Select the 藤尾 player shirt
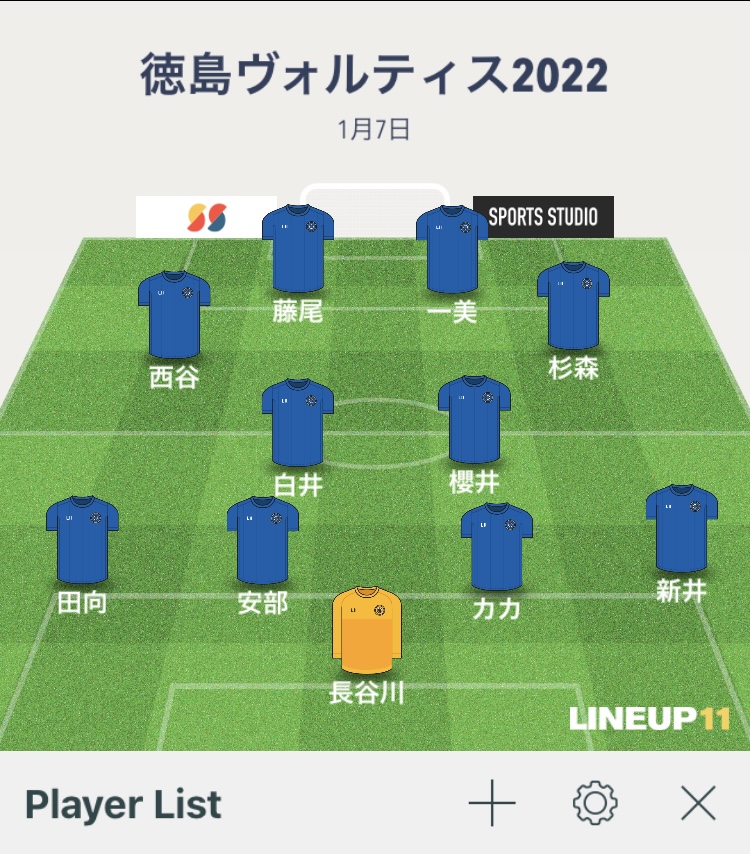750x854 pixels. pyautogui.click(x=298, y=248)
